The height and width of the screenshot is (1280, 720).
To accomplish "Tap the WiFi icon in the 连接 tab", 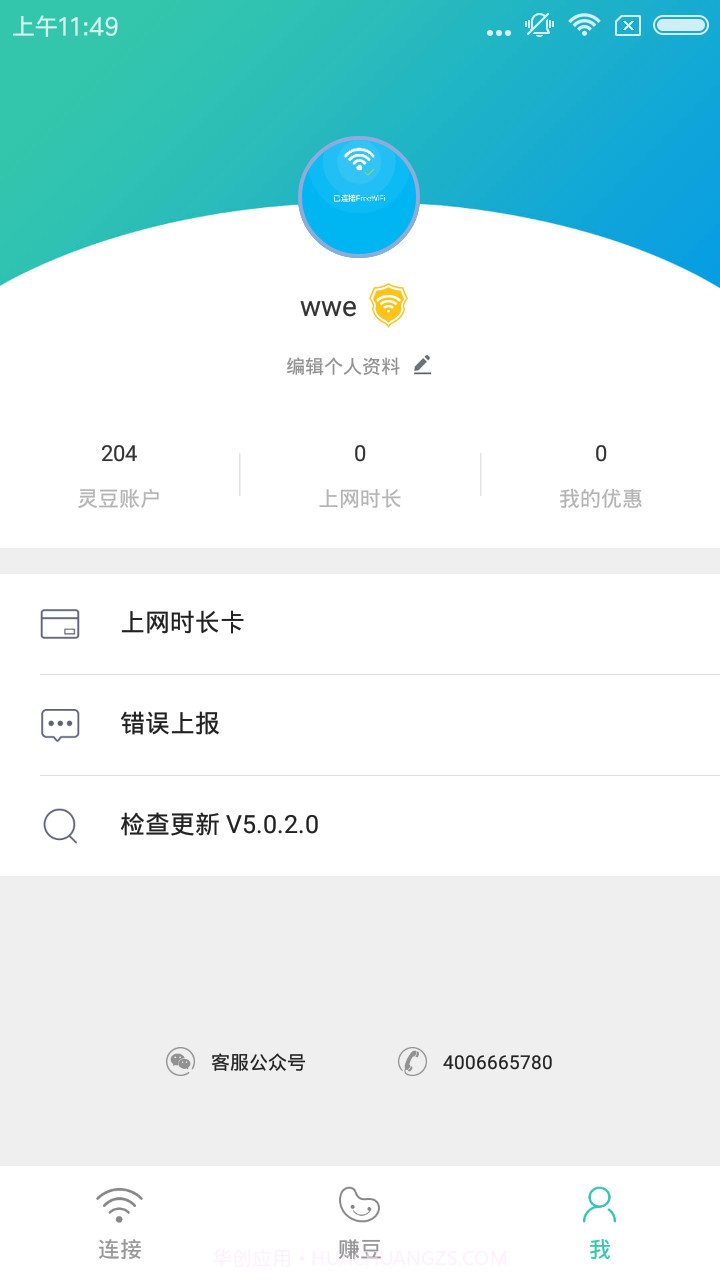I will 119,1205.
